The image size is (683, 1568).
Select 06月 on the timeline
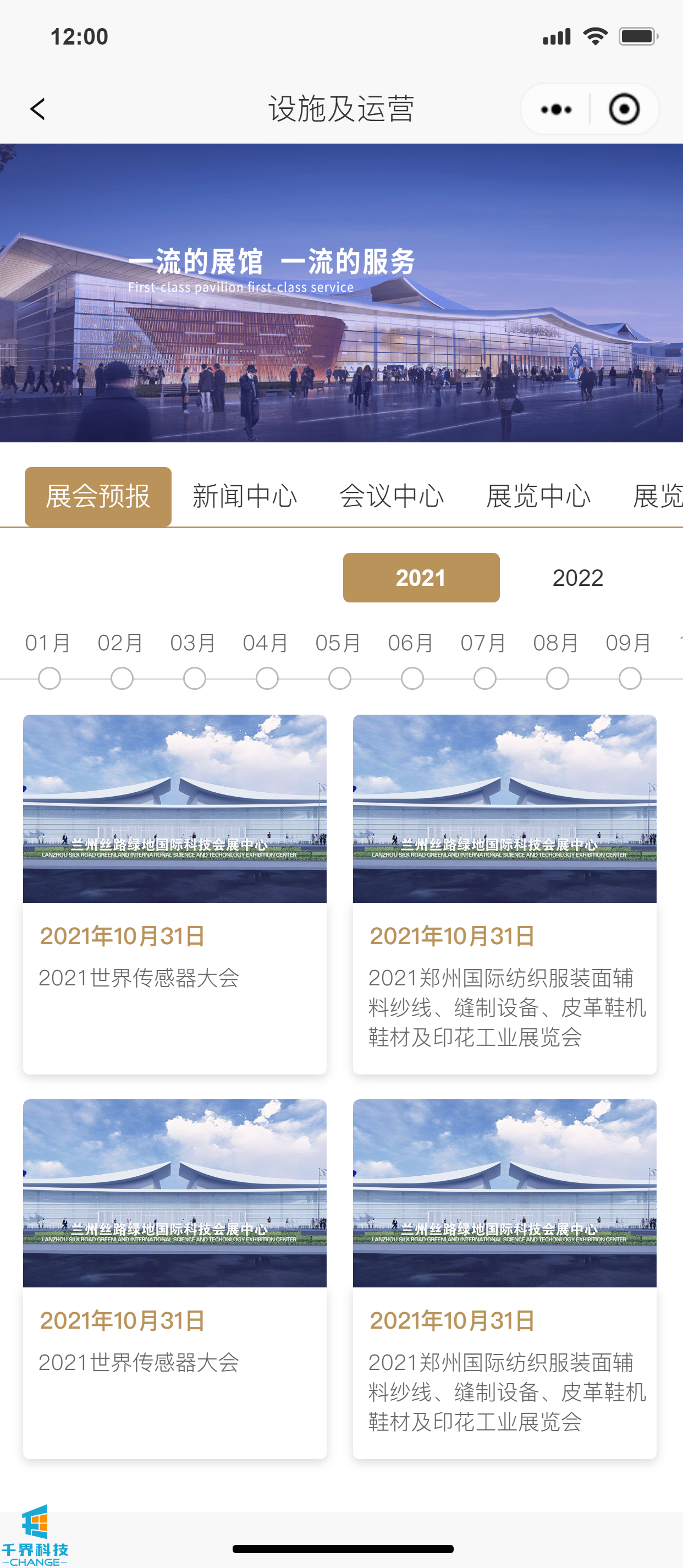[412, 677]
